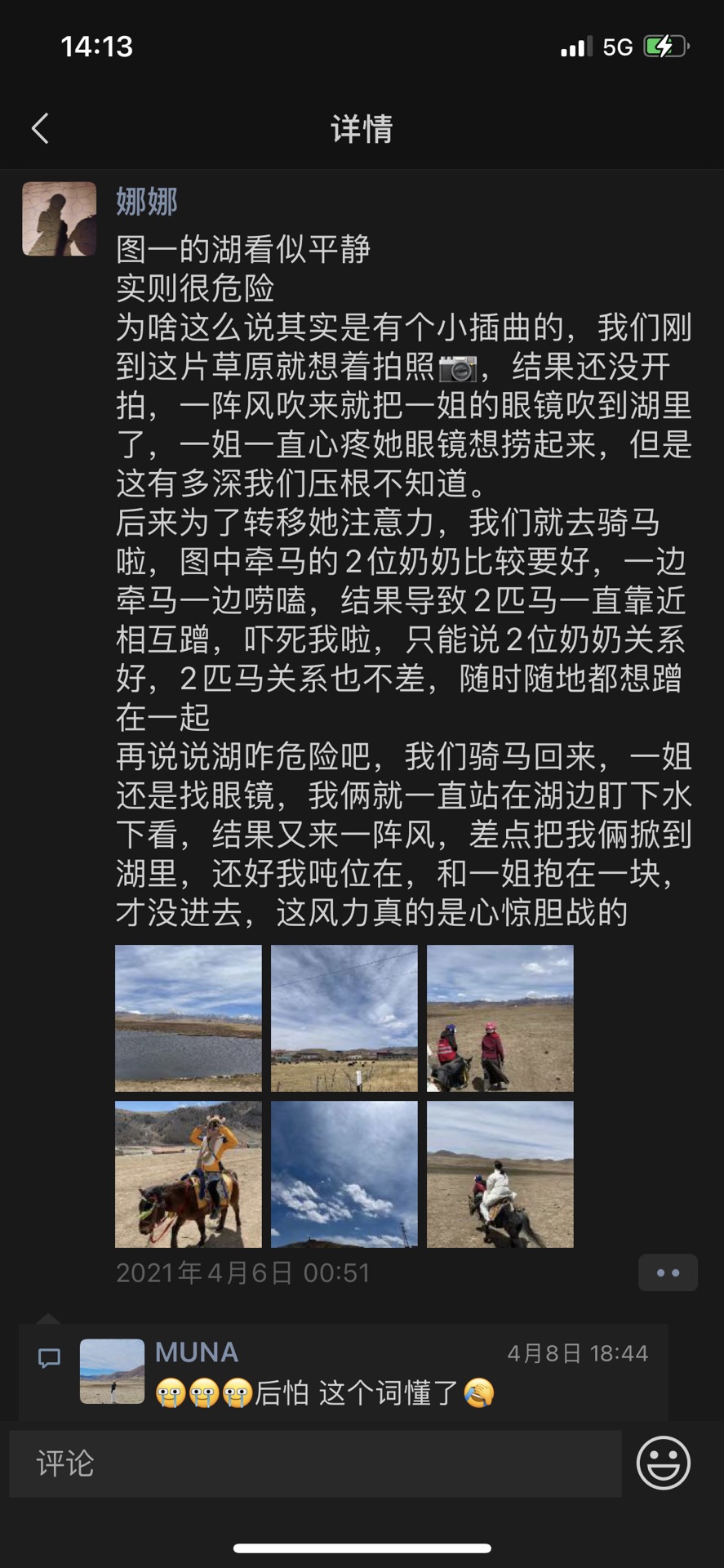This screenshot has width=724, height=1568.
Task: Tap MUNA's avatar in the comments
Action: tap(112, 1371)
